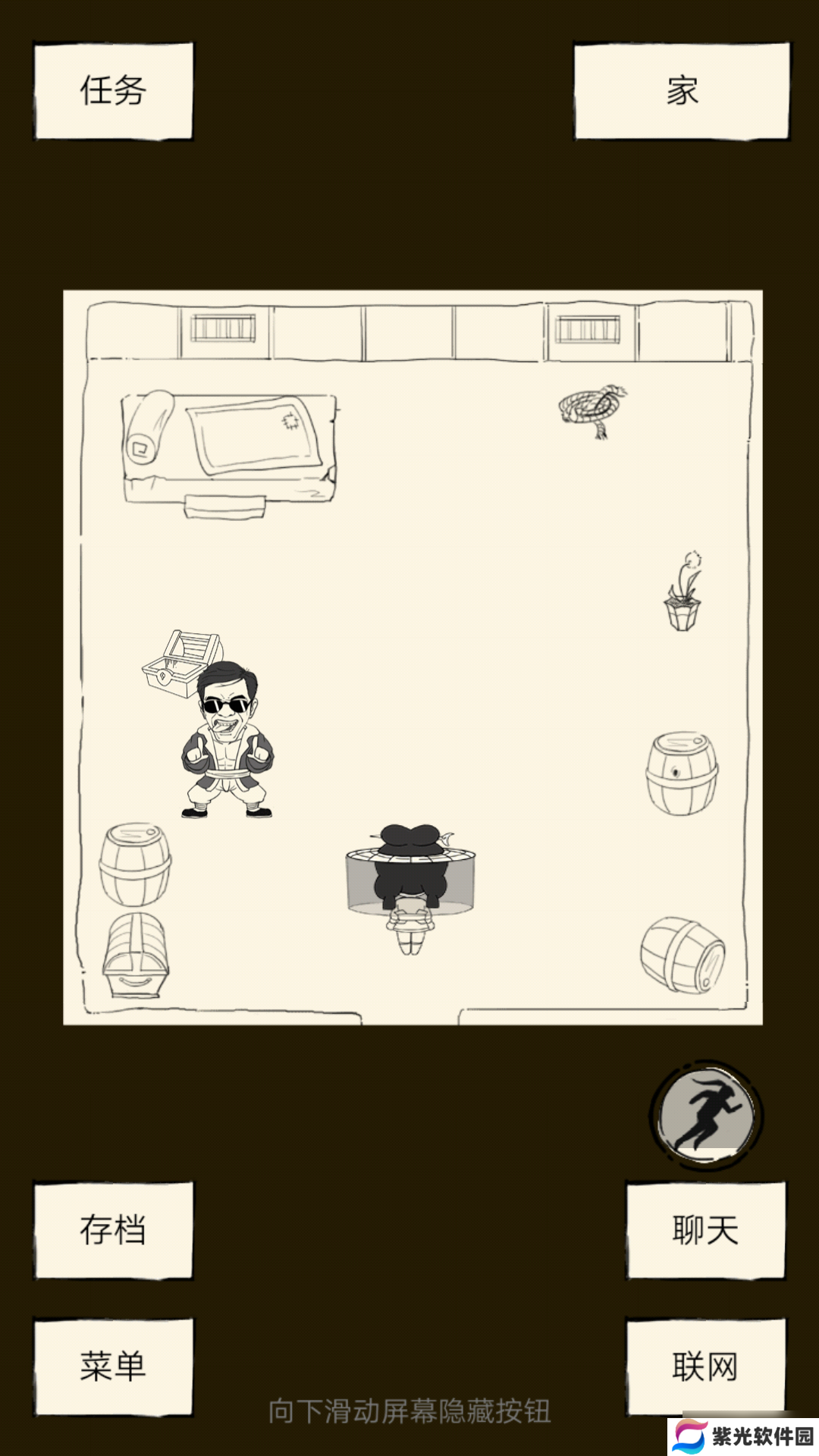Save the game with 存档
Viewport: 819px width, 1456px height.
pyautogui.click(x=113, y=1230)
